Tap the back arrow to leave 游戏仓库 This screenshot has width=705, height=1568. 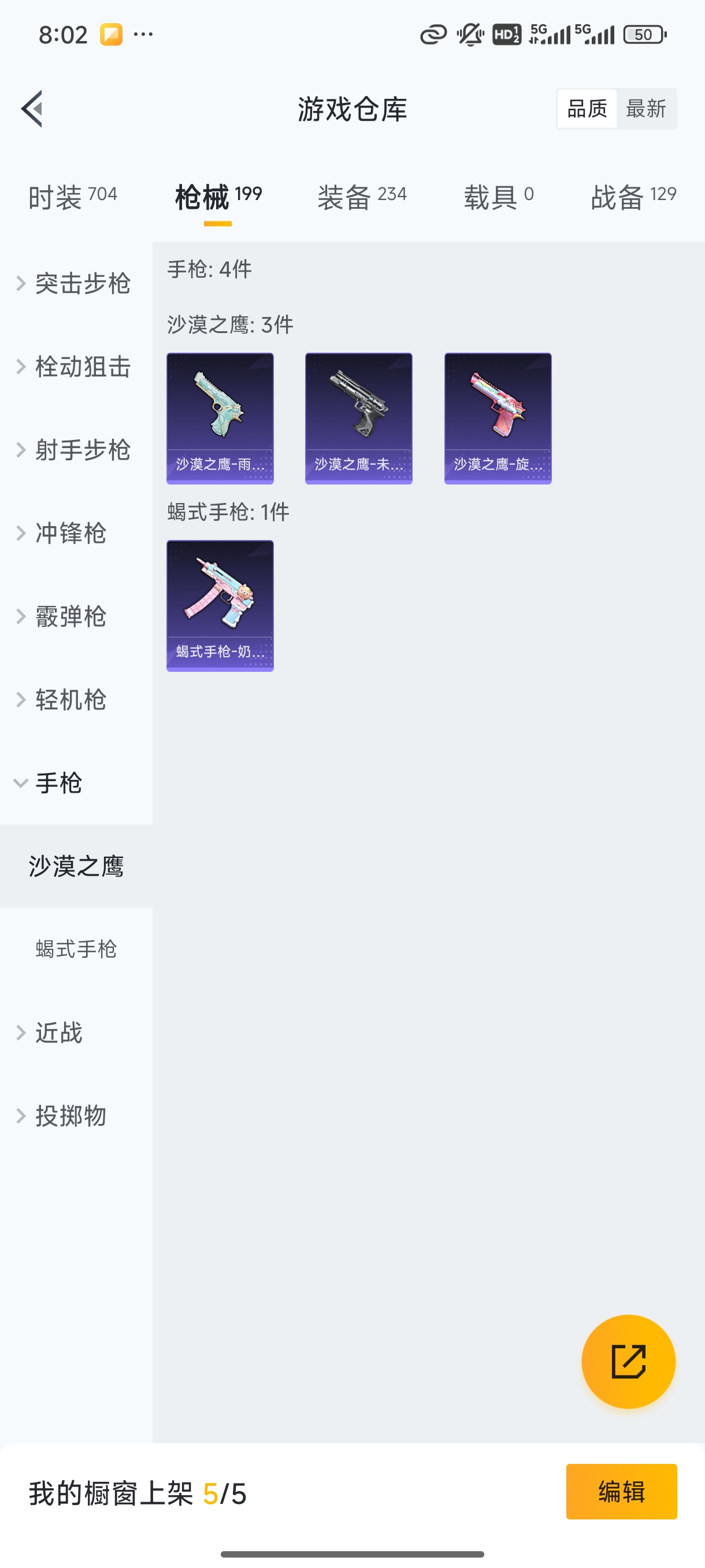pyautogui.click(x=31, y=109)
